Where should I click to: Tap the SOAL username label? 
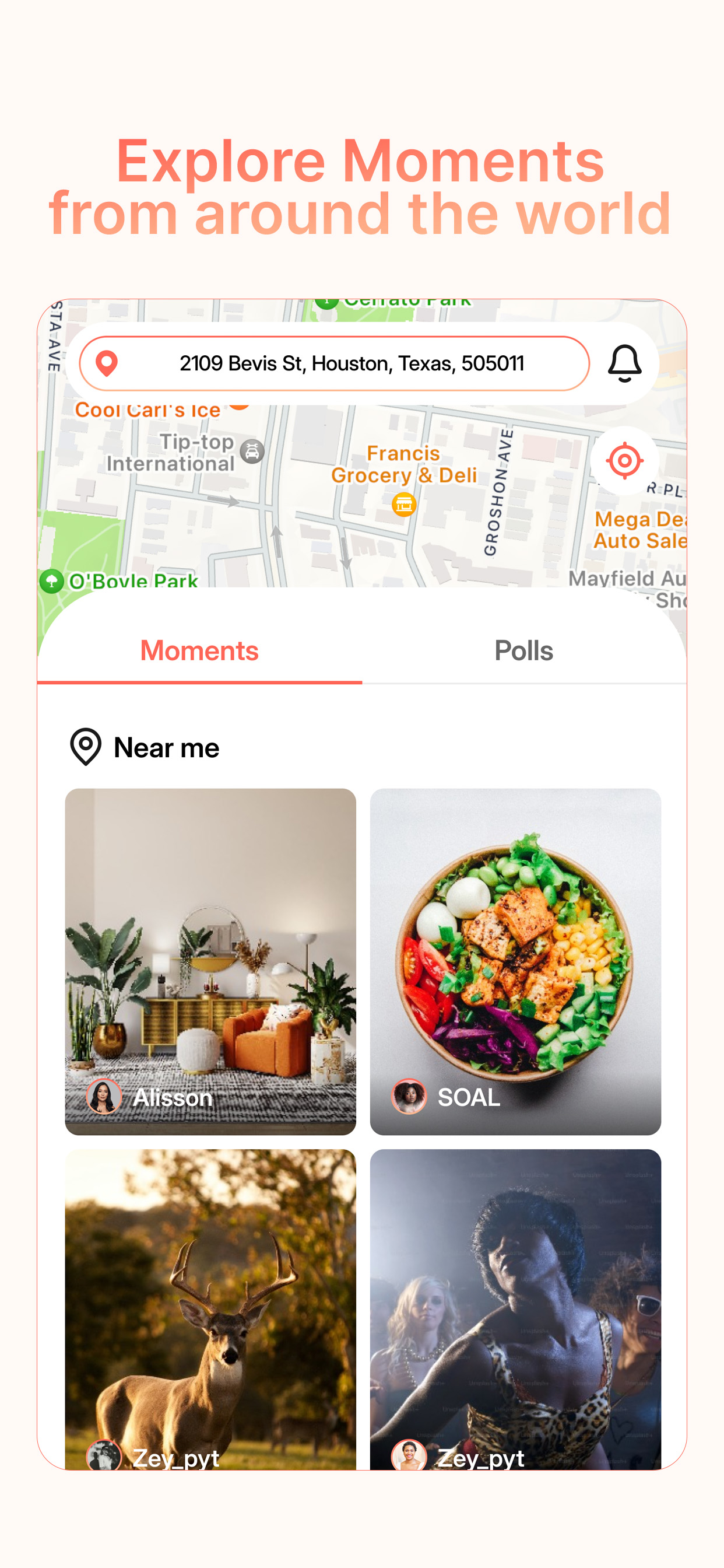coord(469,1097)
